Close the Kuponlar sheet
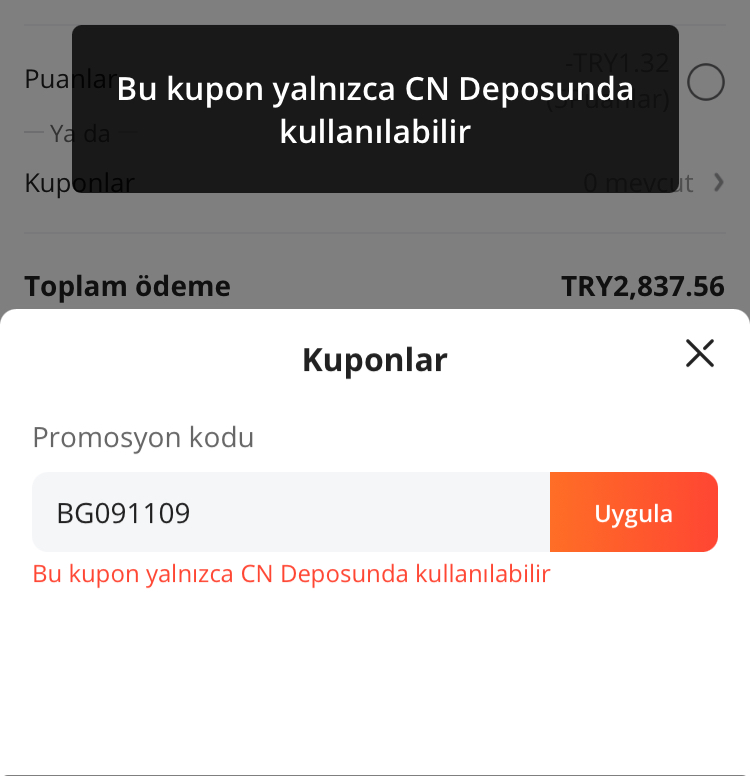This screenshot has height=776, width=750. point(699,353)
